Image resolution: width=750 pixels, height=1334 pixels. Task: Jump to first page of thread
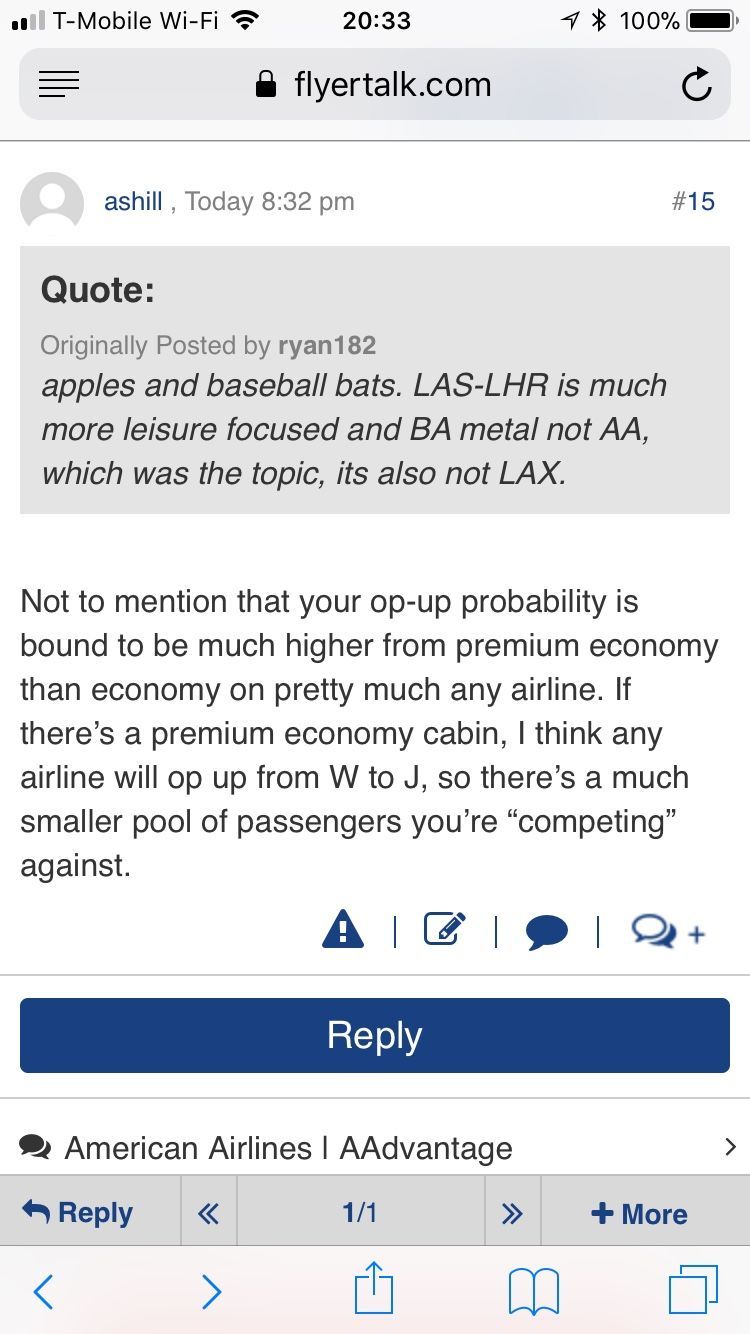(x=208, y=1213)
